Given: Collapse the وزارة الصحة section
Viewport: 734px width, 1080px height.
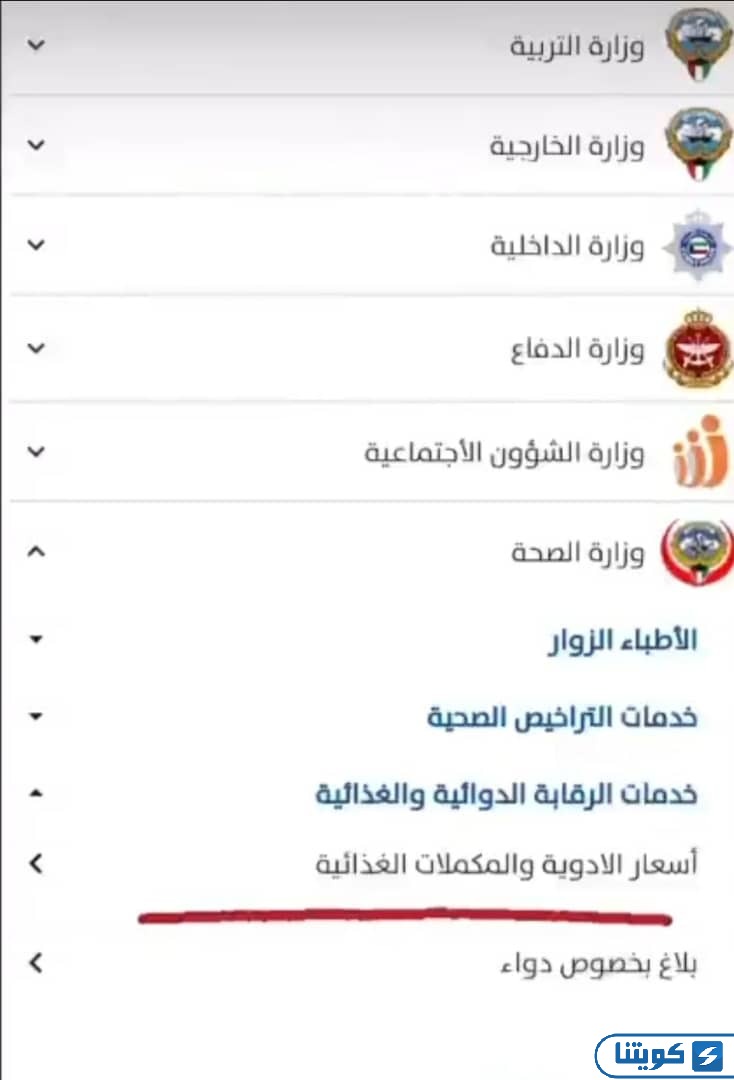Looking at the screenshot, I should (36, 551).
